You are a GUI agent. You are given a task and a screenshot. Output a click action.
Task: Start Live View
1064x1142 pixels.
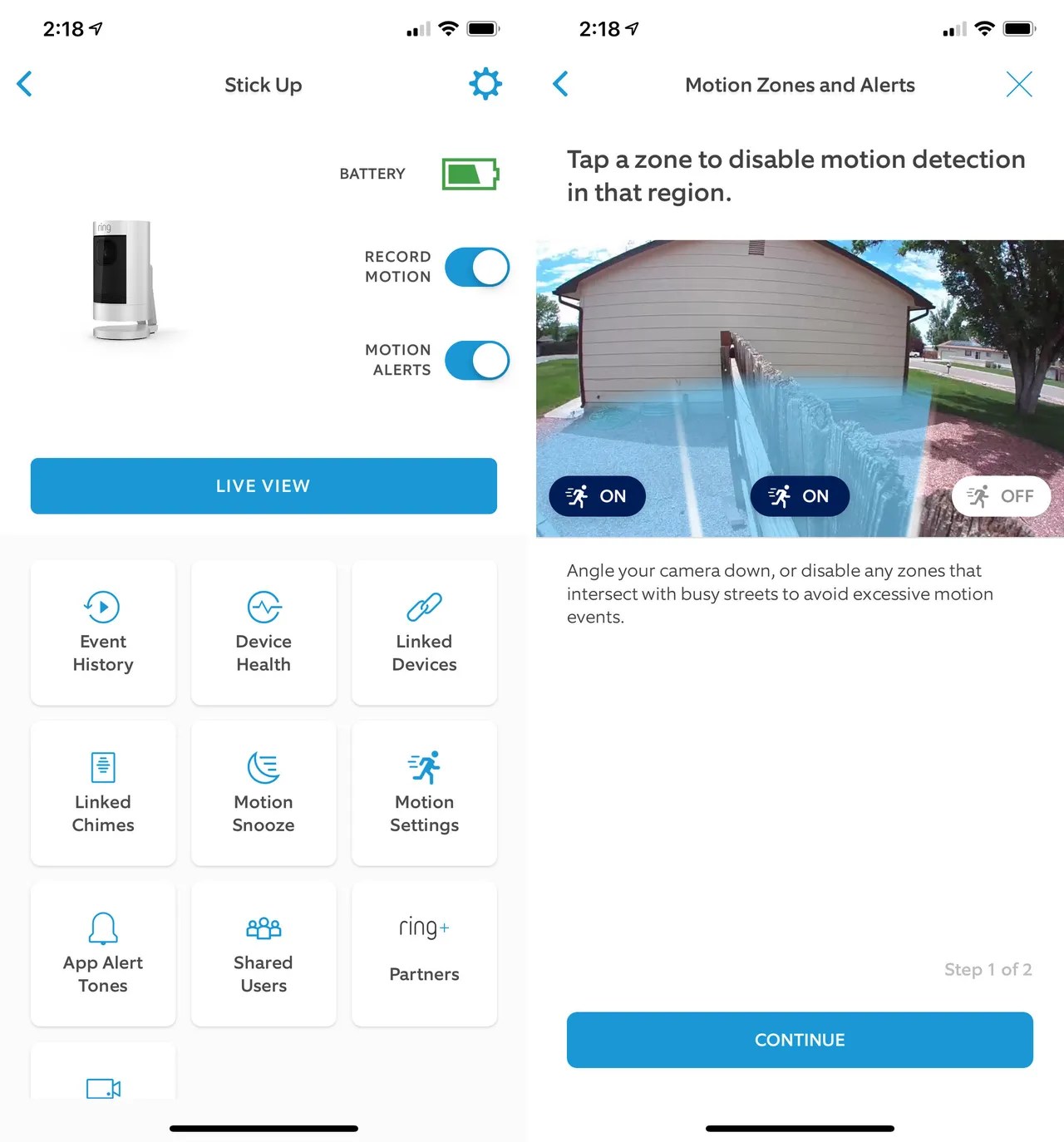click(x=264, y=486)
